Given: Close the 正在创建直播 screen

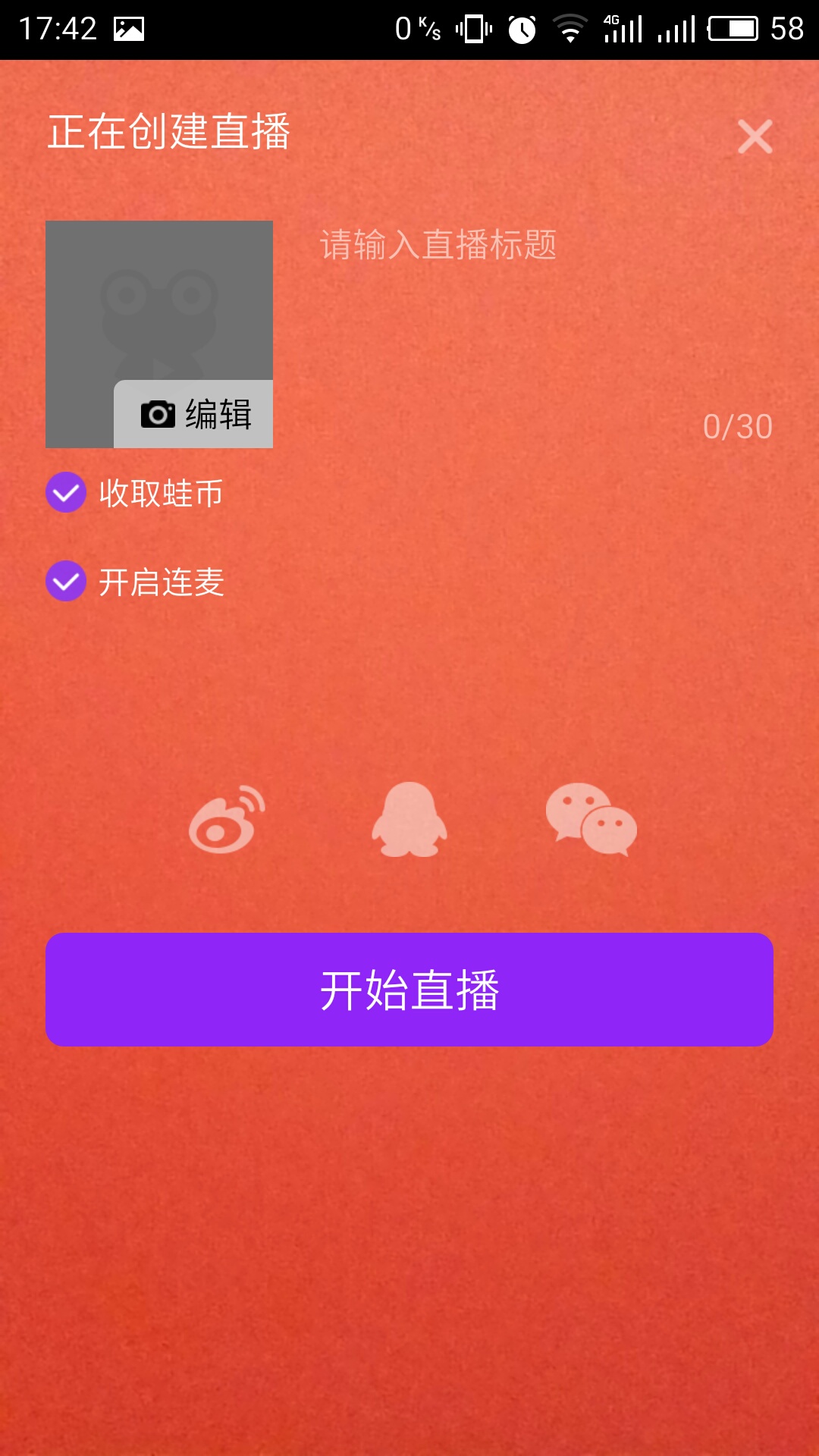Looking at the screenshot, I should coord(755,136).
